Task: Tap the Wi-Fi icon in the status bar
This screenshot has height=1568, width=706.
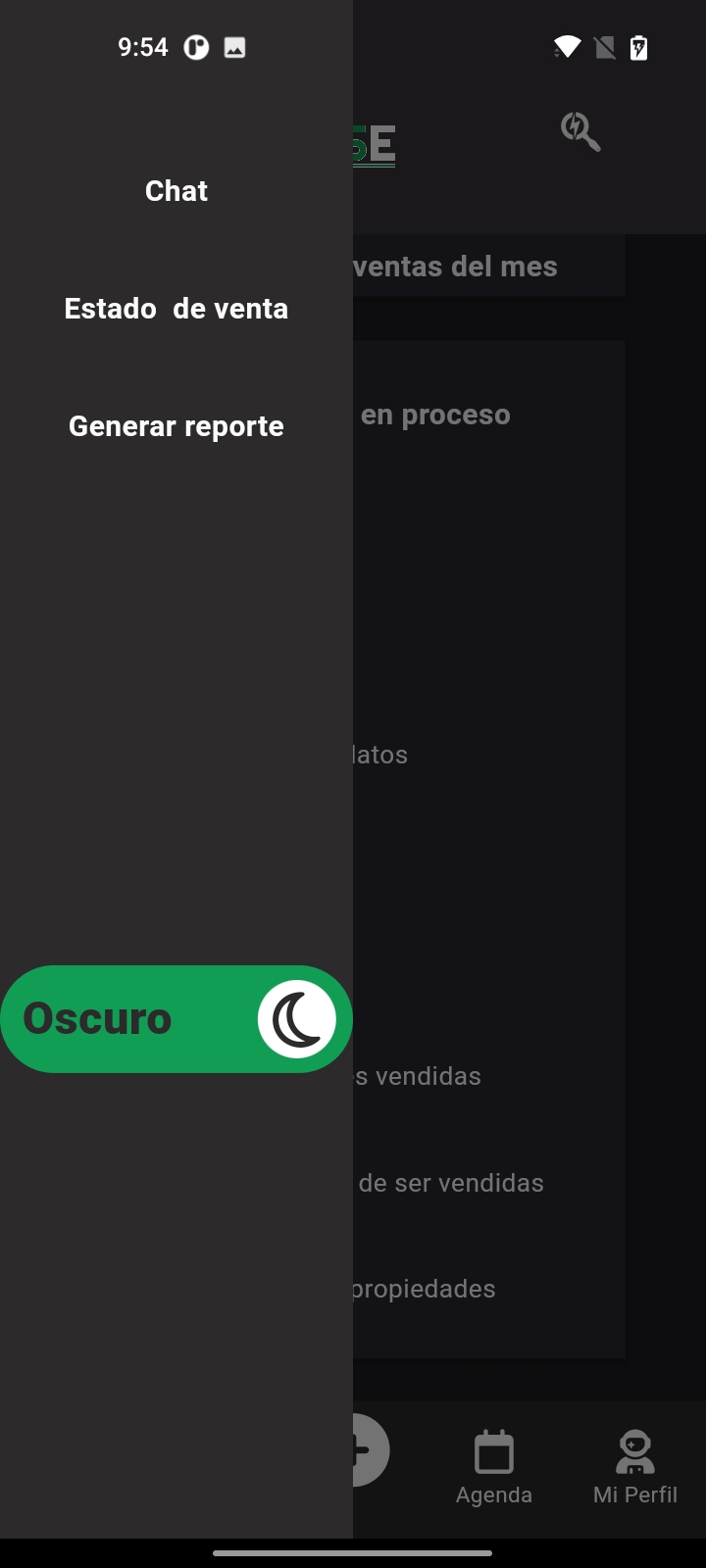Action: (x=567, y=47)
